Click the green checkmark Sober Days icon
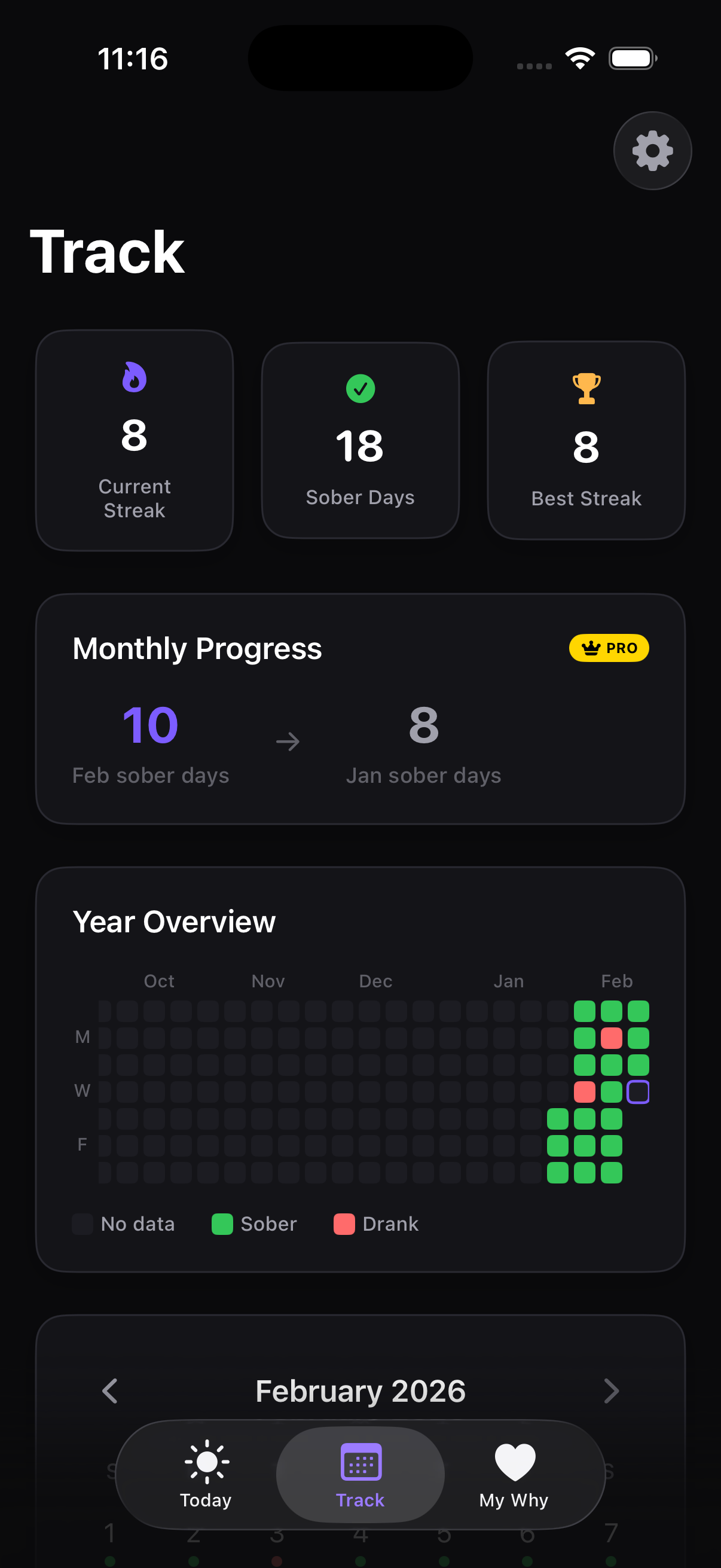The width and height of the screenshot is (721, 1568). 360,389
